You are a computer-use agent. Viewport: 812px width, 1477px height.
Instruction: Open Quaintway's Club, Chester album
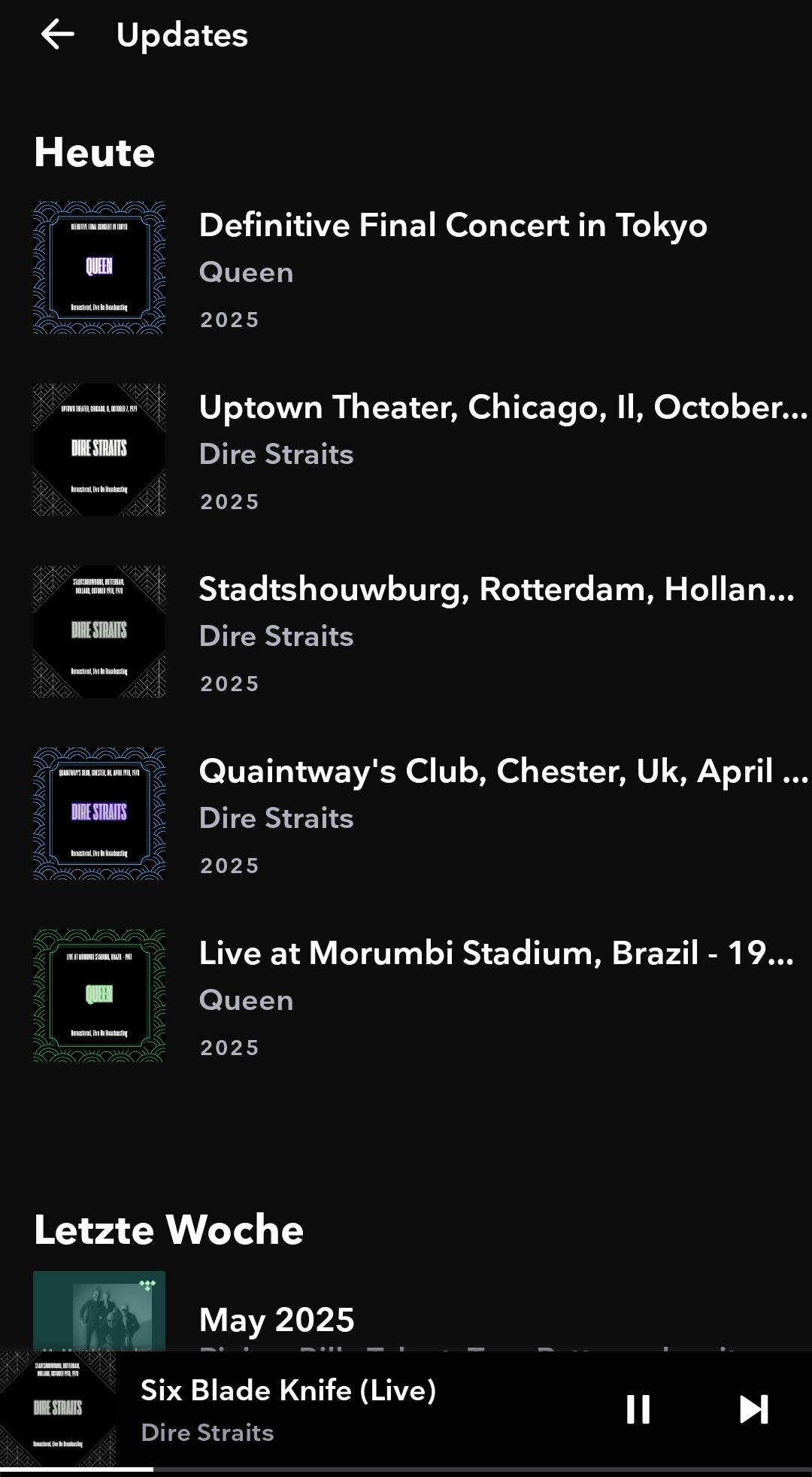(x=406, y=814)
